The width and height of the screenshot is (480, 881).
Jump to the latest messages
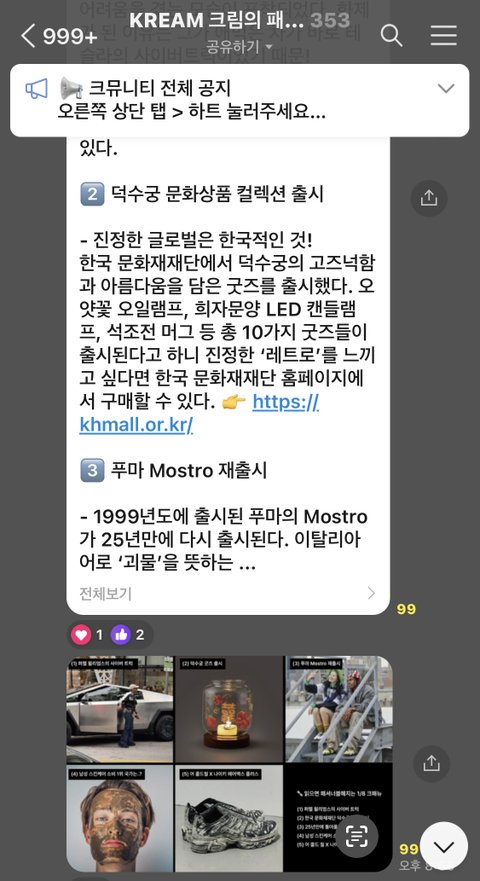[444, 846]
